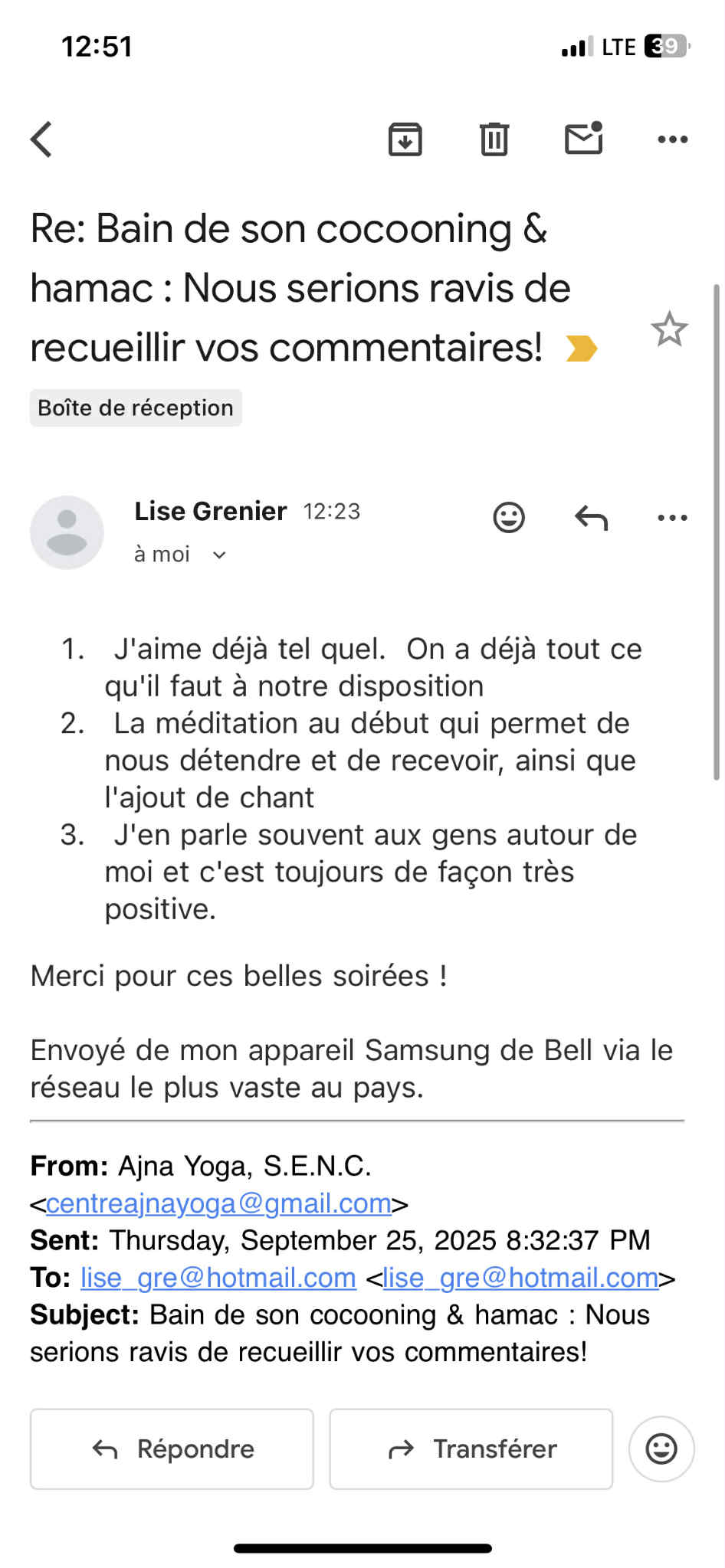This screenshot has height=1568, width=725.
Task: Open emoji reactions button next to Transférer
Action: (661, 1449)
